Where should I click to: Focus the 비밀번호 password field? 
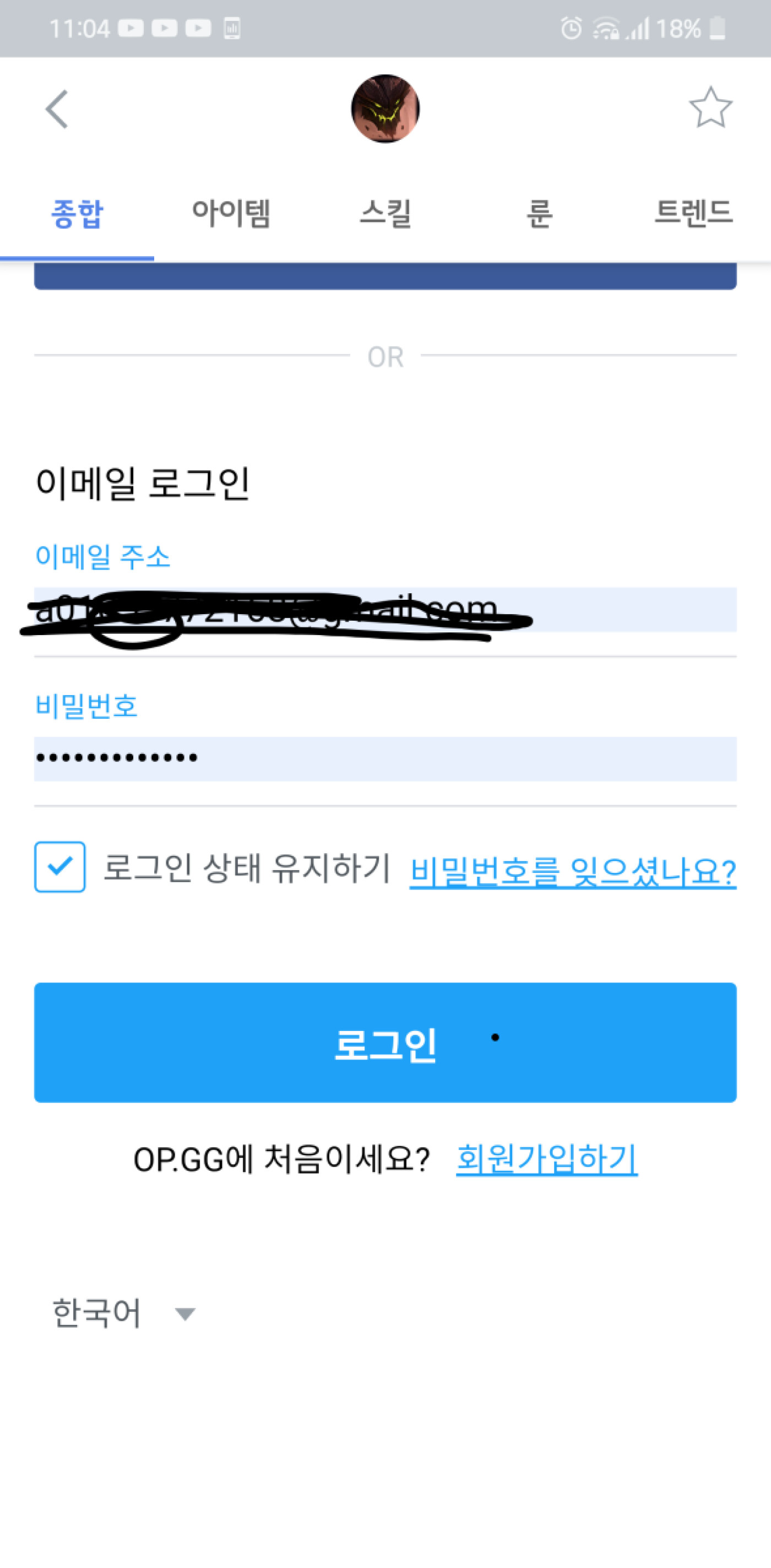point(385,758)
